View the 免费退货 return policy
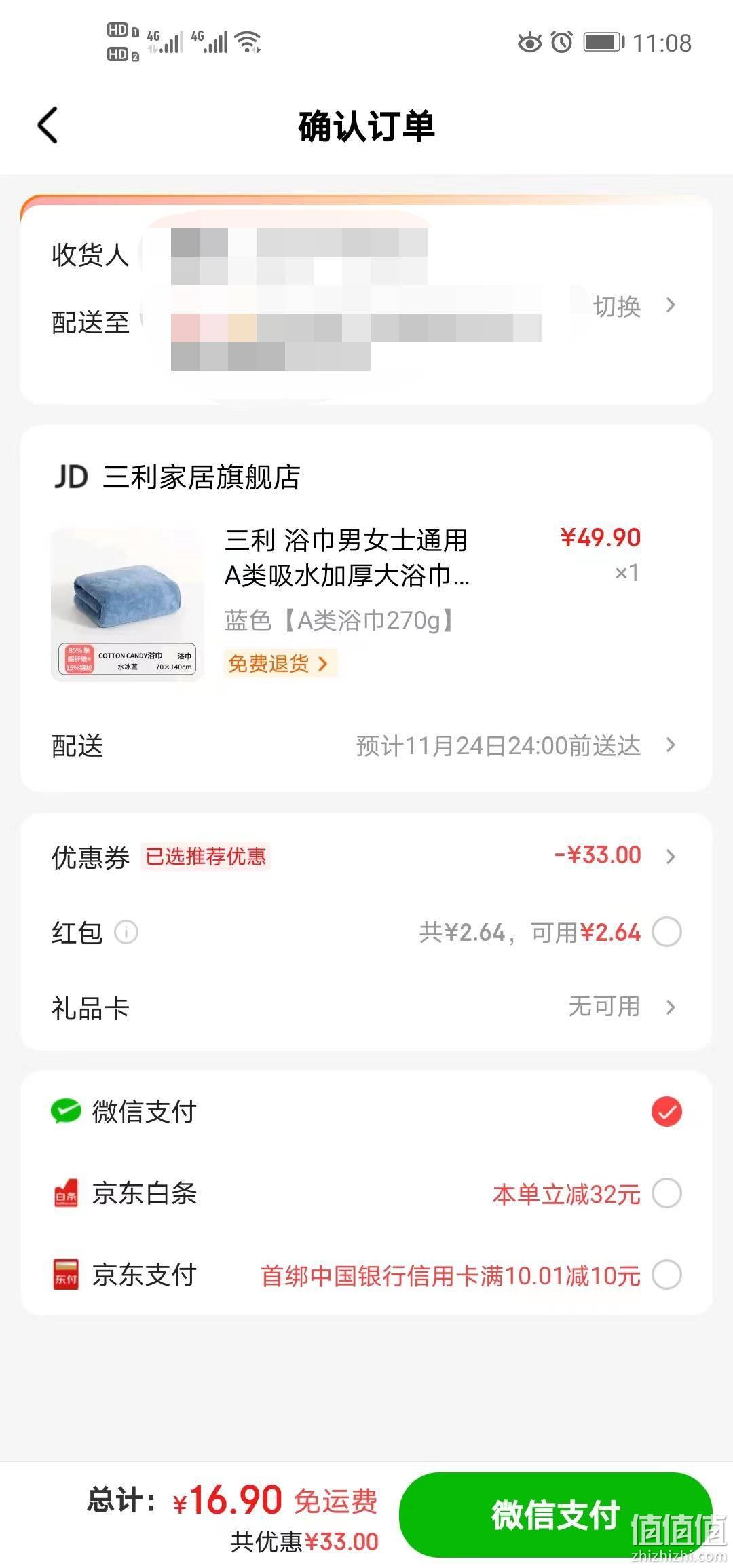Image resolution: width=733 pixels, height=1568 pixels. pos(280,663)
